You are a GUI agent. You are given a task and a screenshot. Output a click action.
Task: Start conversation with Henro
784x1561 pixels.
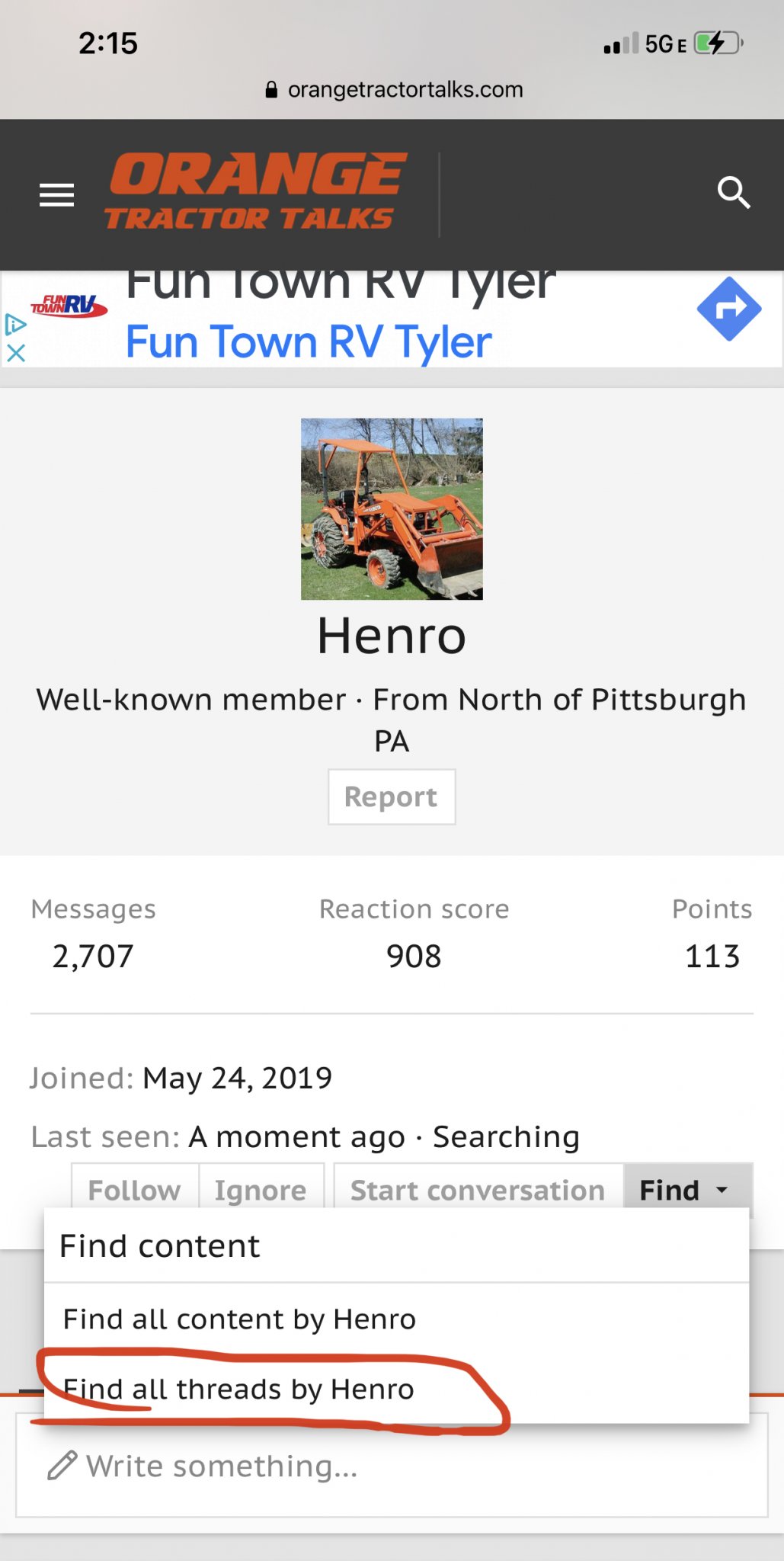pos(478,1189)
